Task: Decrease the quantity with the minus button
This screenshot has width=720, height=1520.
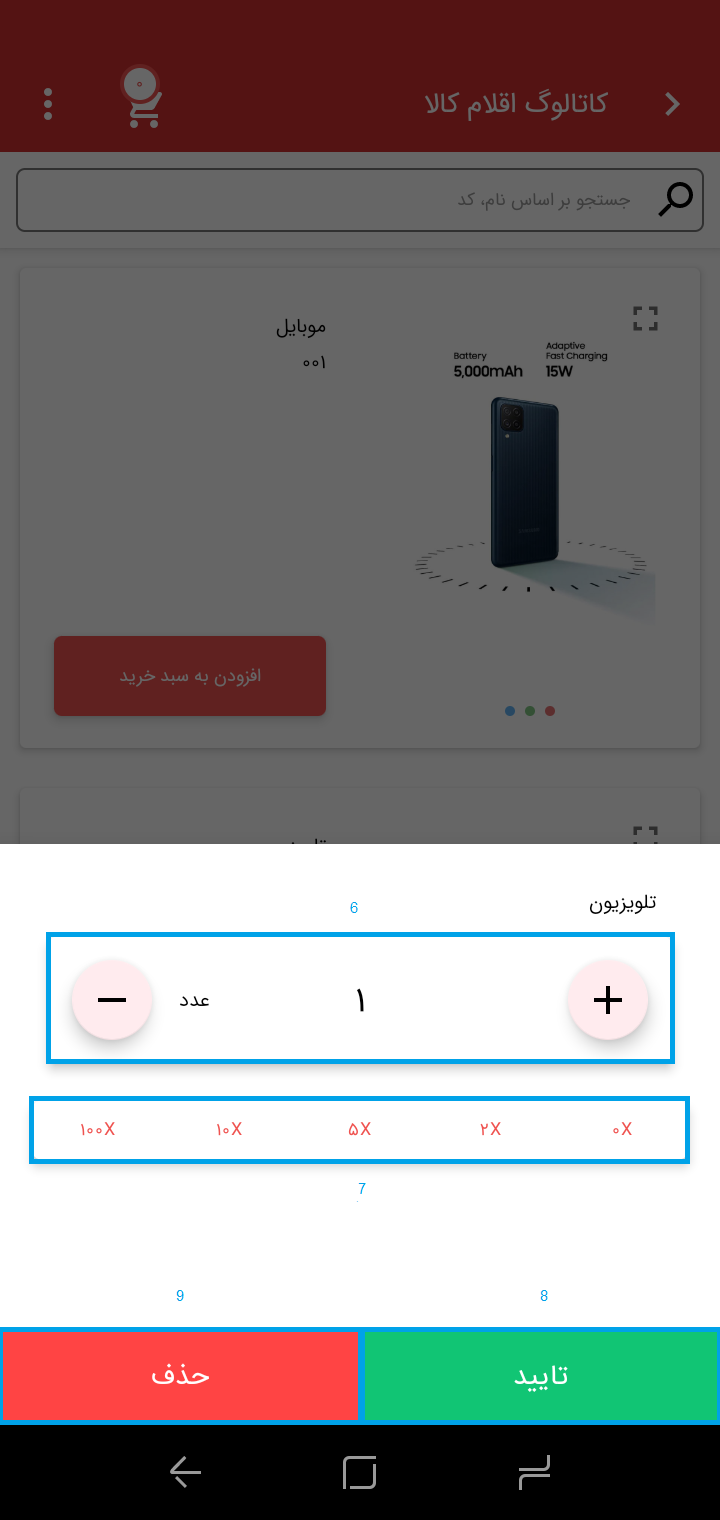Action: pos(112,999)
